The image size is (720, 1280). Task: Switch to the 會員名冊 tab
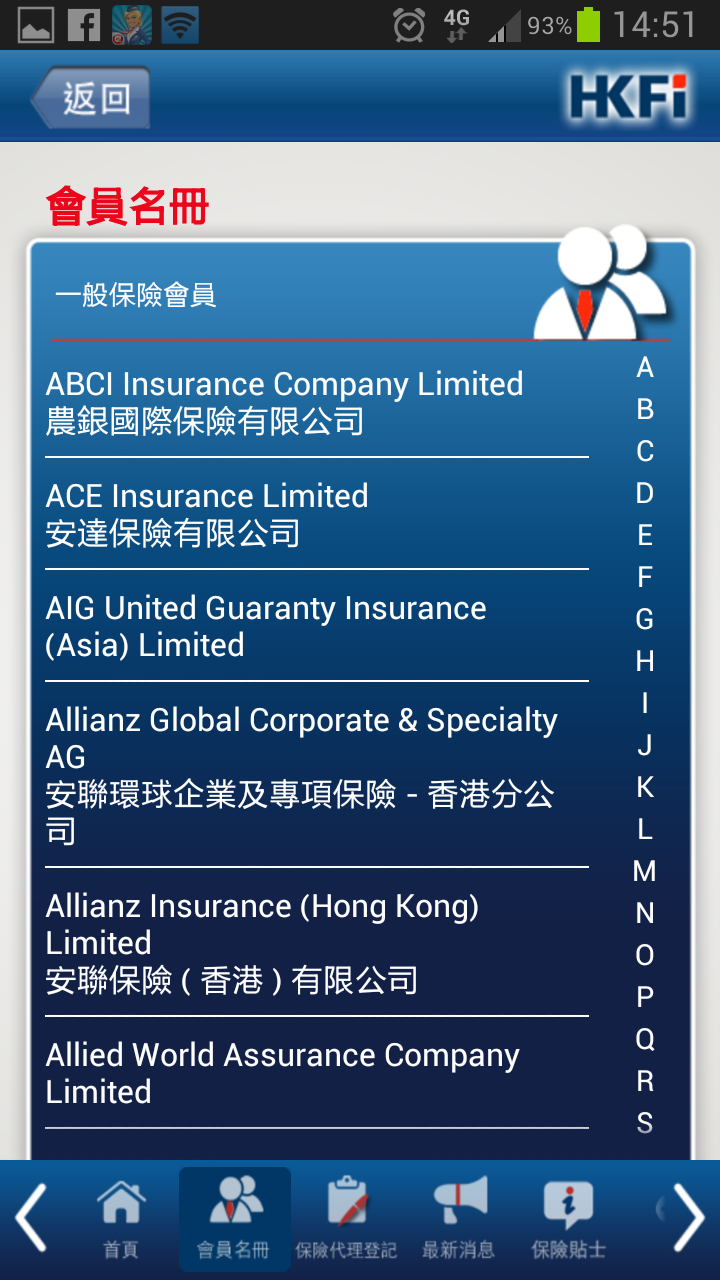234,1219
